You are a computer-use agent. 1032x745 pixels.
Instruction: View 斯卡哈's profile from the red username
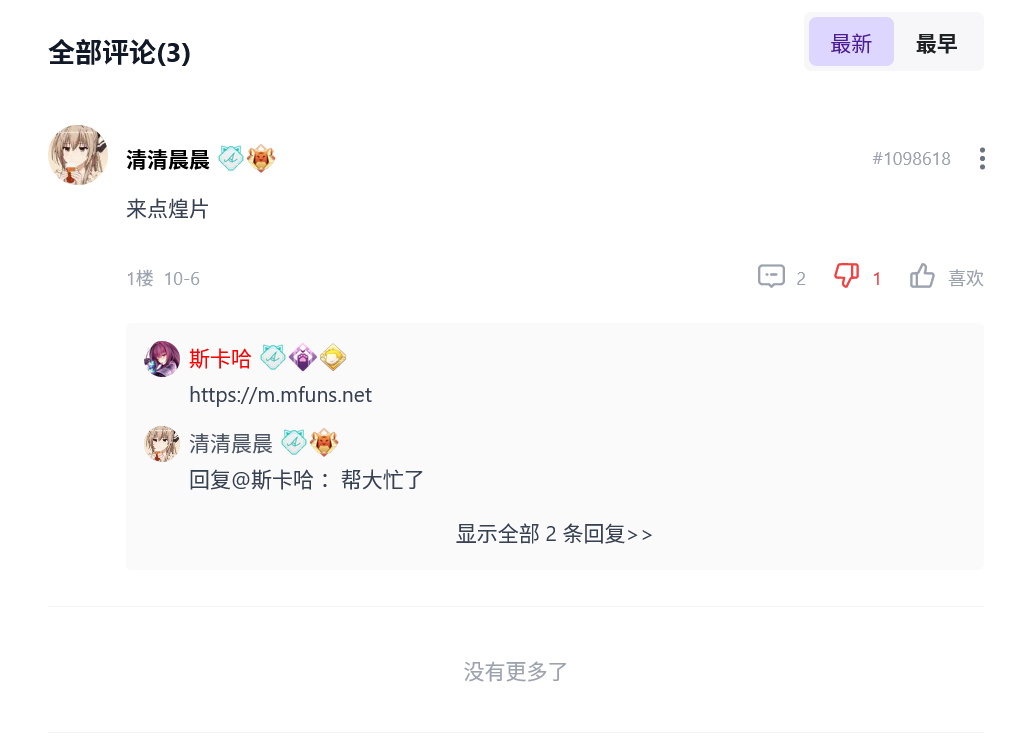tap(220, 359)
